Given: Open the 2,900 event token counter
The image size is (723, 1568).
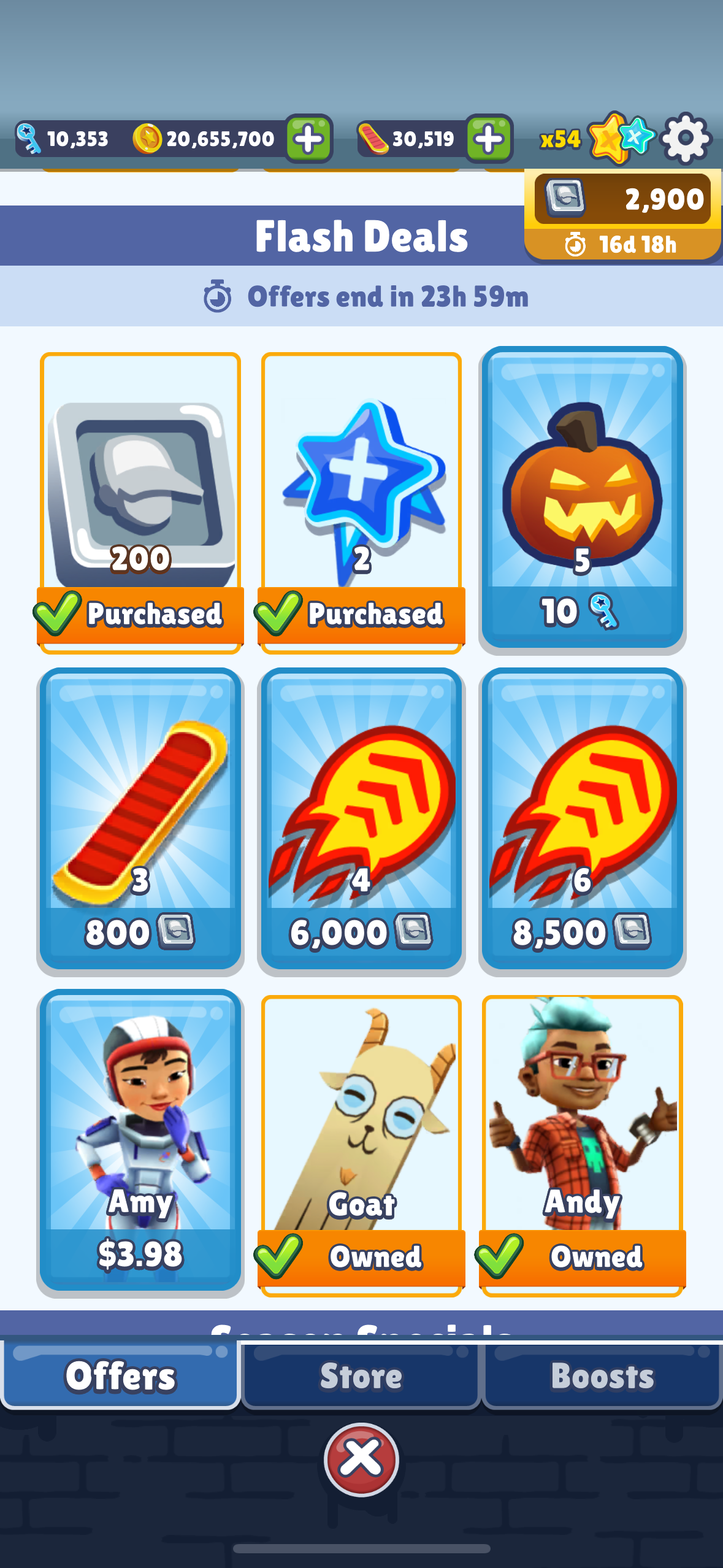Looking at the screenshot, I should (622, 215).
